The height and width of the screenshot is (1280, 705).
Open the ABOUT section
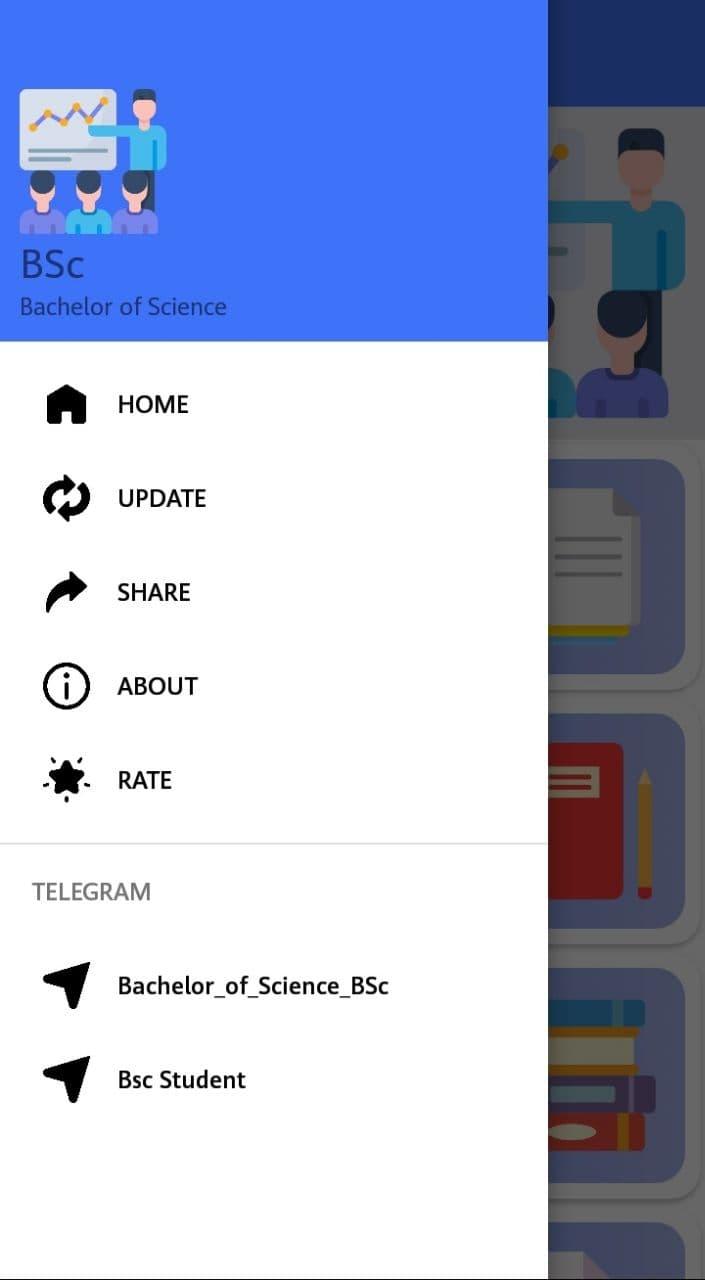pyautogui.click(x=157, y=686)
